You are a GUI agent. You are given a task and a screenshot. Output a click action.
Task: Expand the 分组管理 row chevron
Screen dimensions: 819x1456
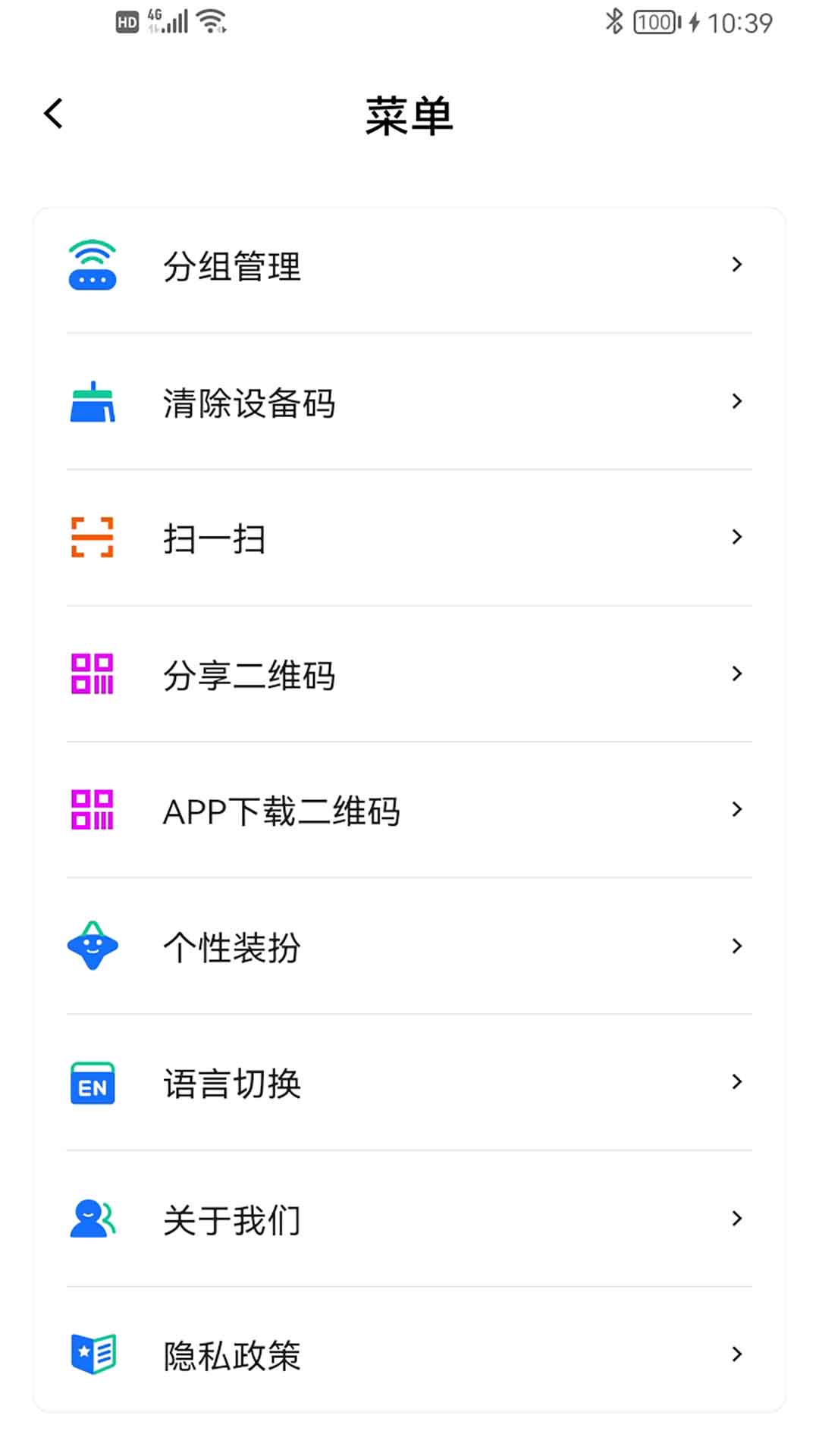(x=736, y=265)
